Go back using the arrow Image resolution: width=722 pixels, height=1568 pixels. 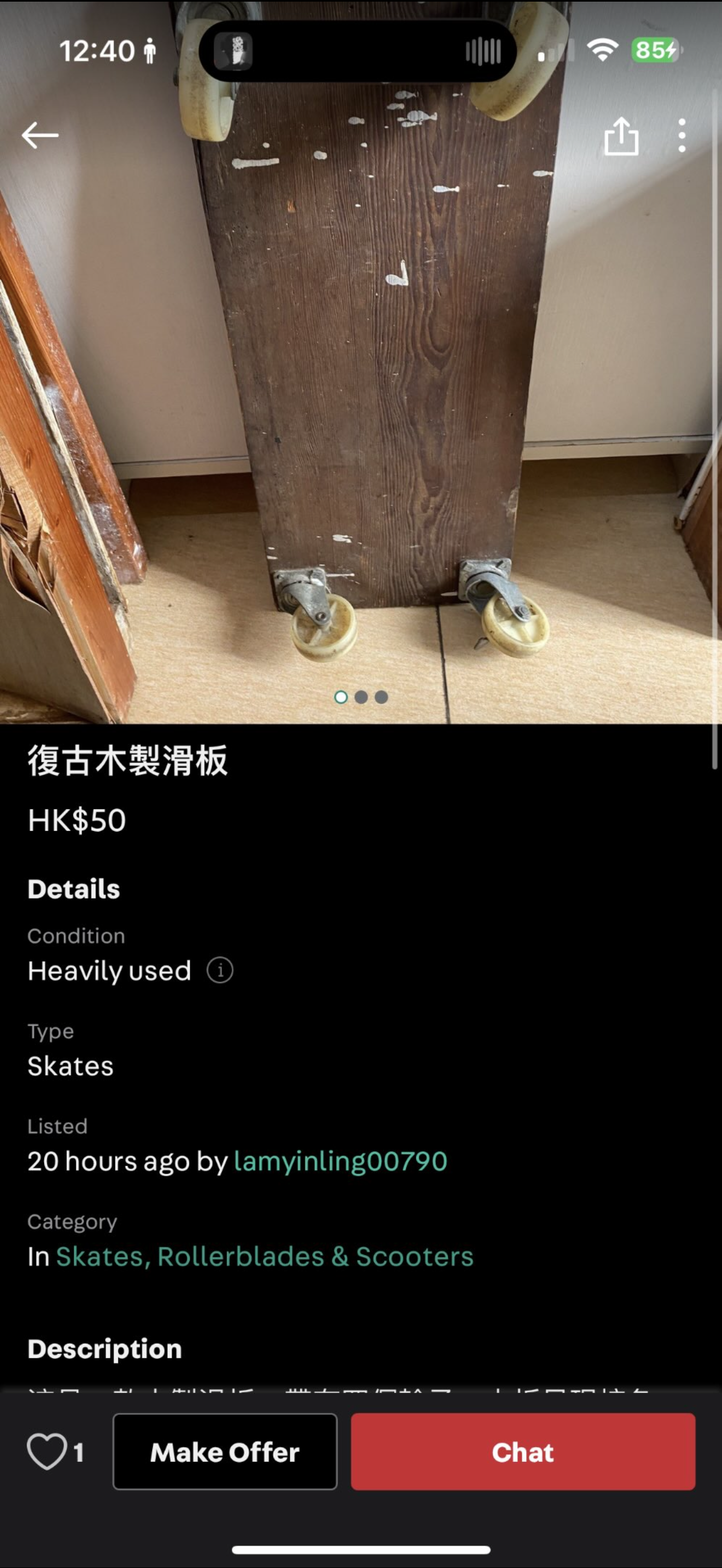click(x=40, y=135)
